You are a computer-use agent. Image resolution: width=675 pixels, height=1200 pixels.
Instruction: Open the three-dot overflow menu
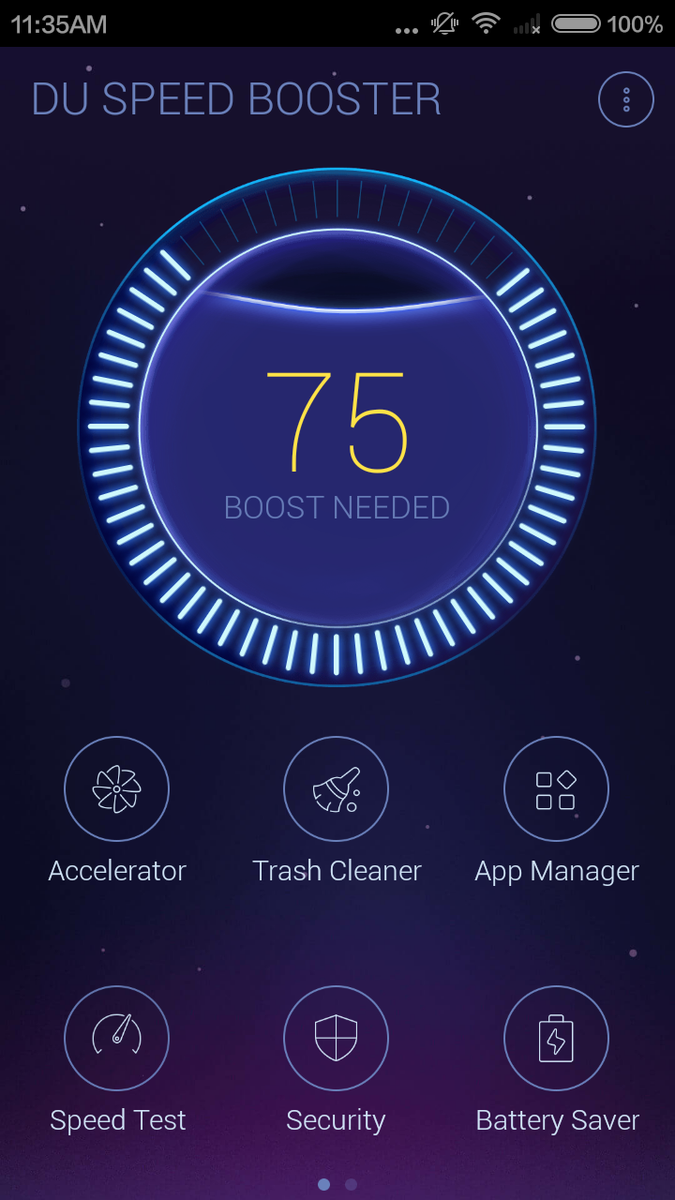[x=626, y=100]
